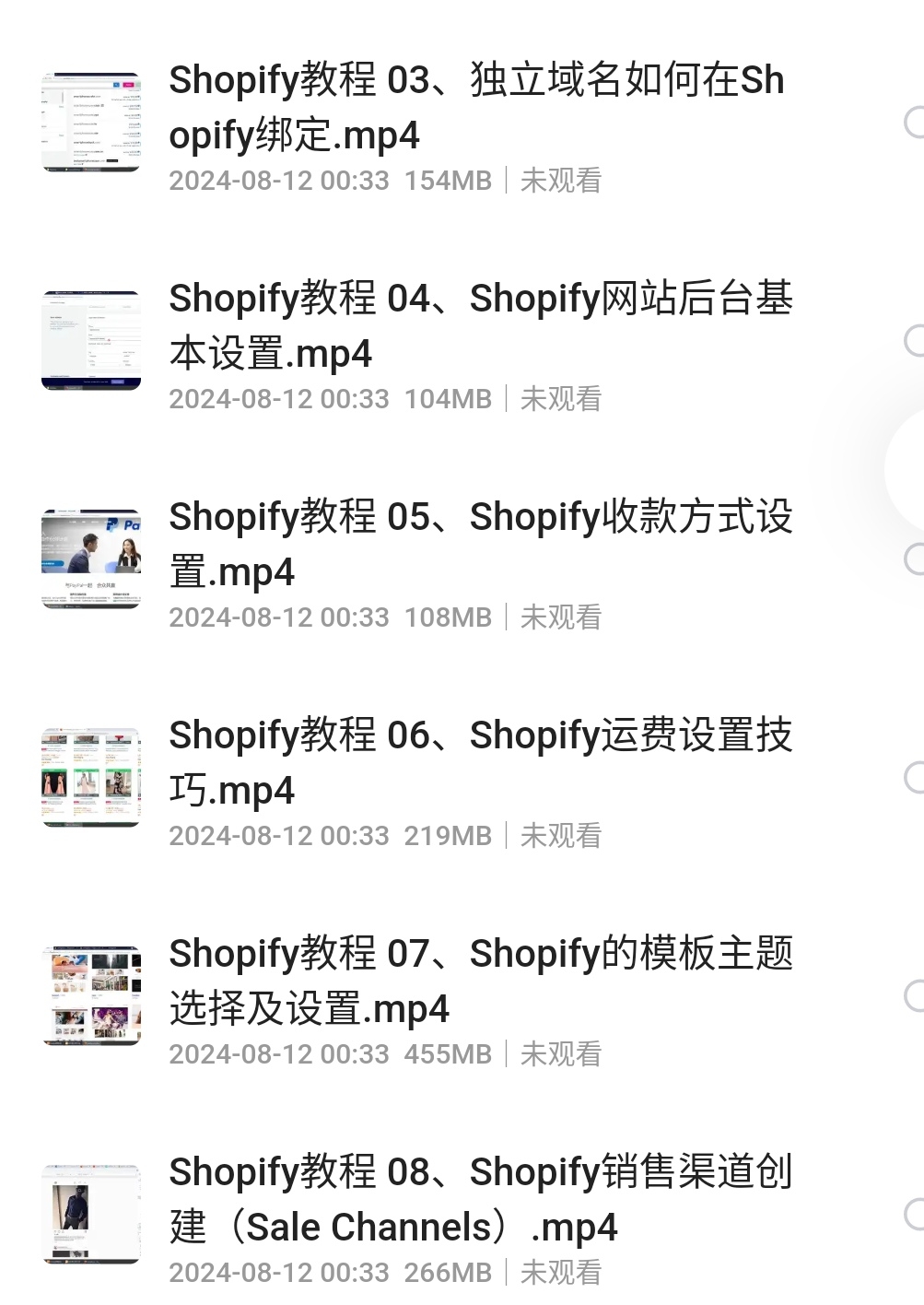Tick the selection circle for Shopify教程 06
The height and width of the screenshot is (1305, 924).
pos(915,778)
